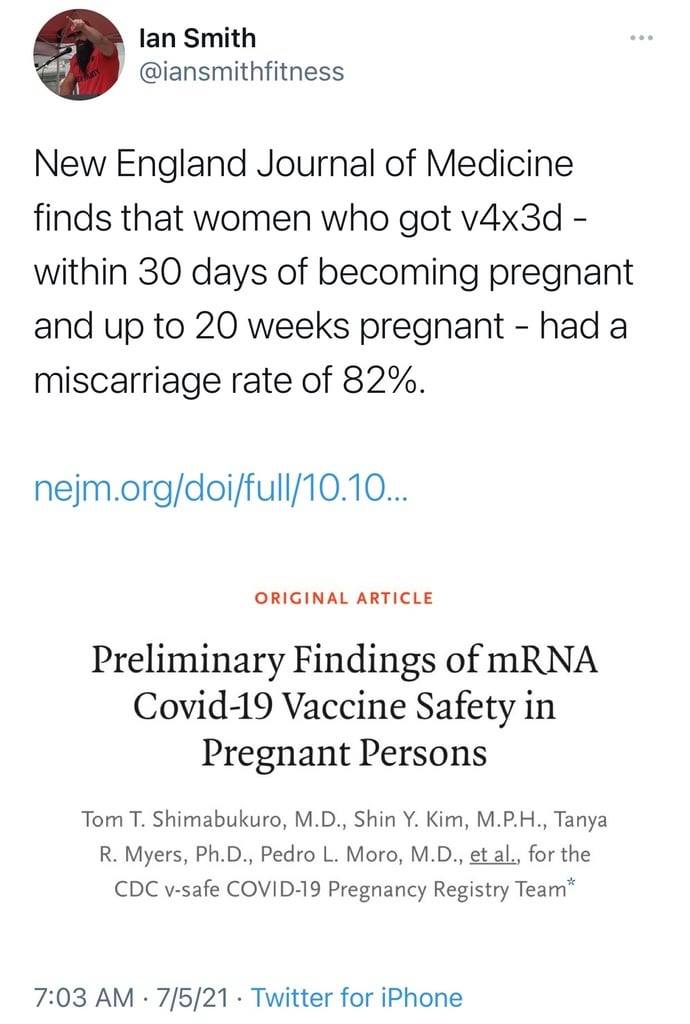The width and height of the screenshot is (690, 1024).
Task: Open the tweet's overflow menu
Action: click(x=642, y=38)
